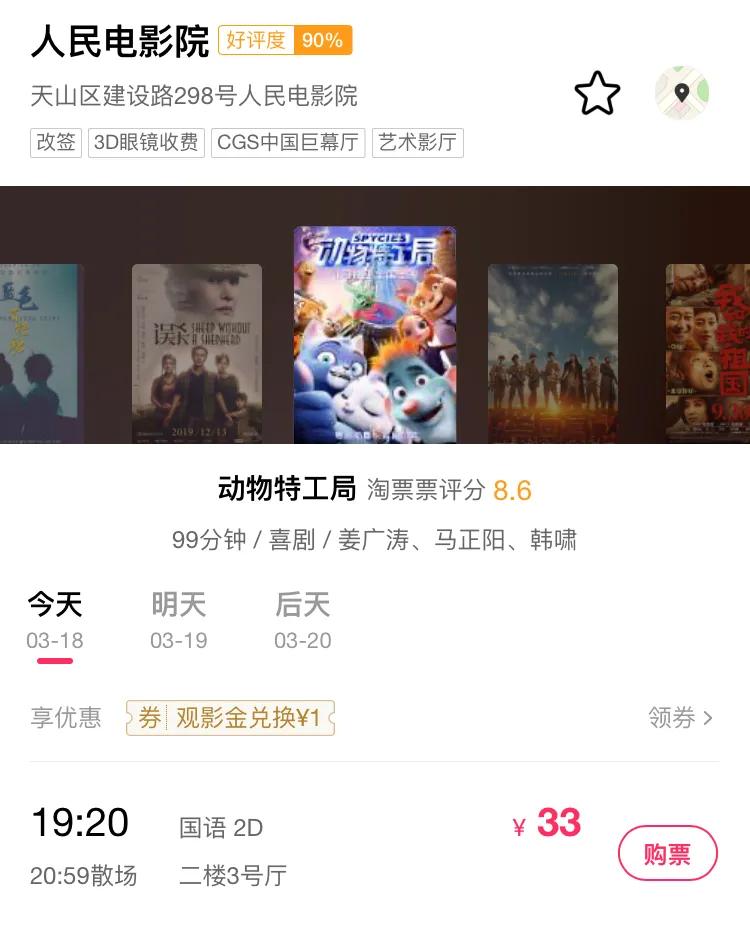Tap the 券 coupon badge 观影金兑换¥1
The width and height of the screenshot is (750, 931).
pyautogui.click(x=232, y=720)
